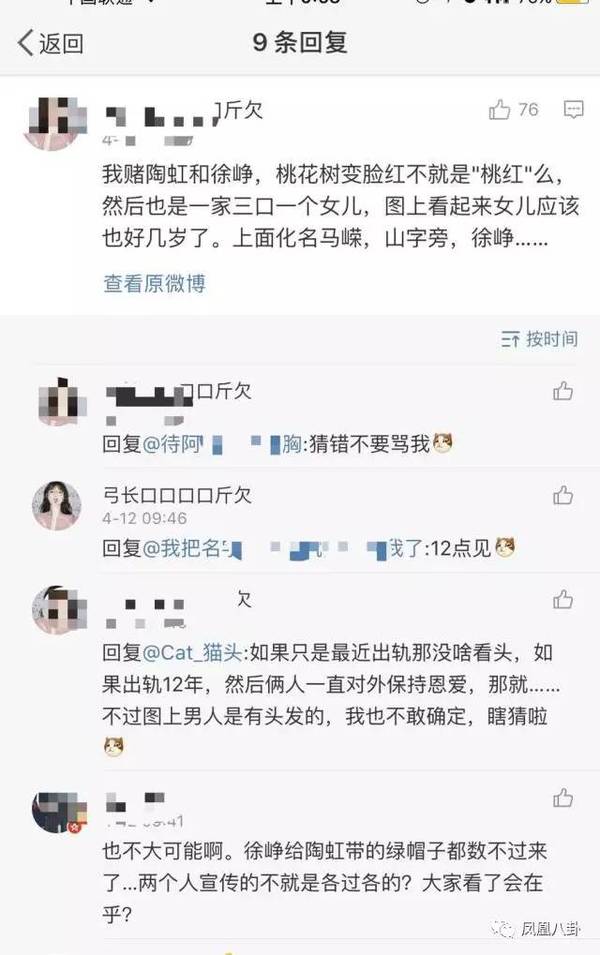Like the reply saying 12点见

[x=563, y=495]
